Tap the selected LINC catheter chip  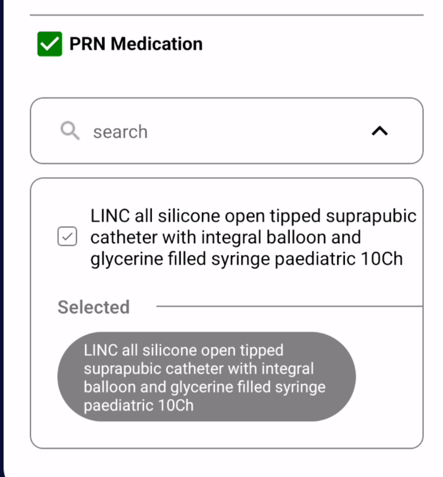click(207, 377)
